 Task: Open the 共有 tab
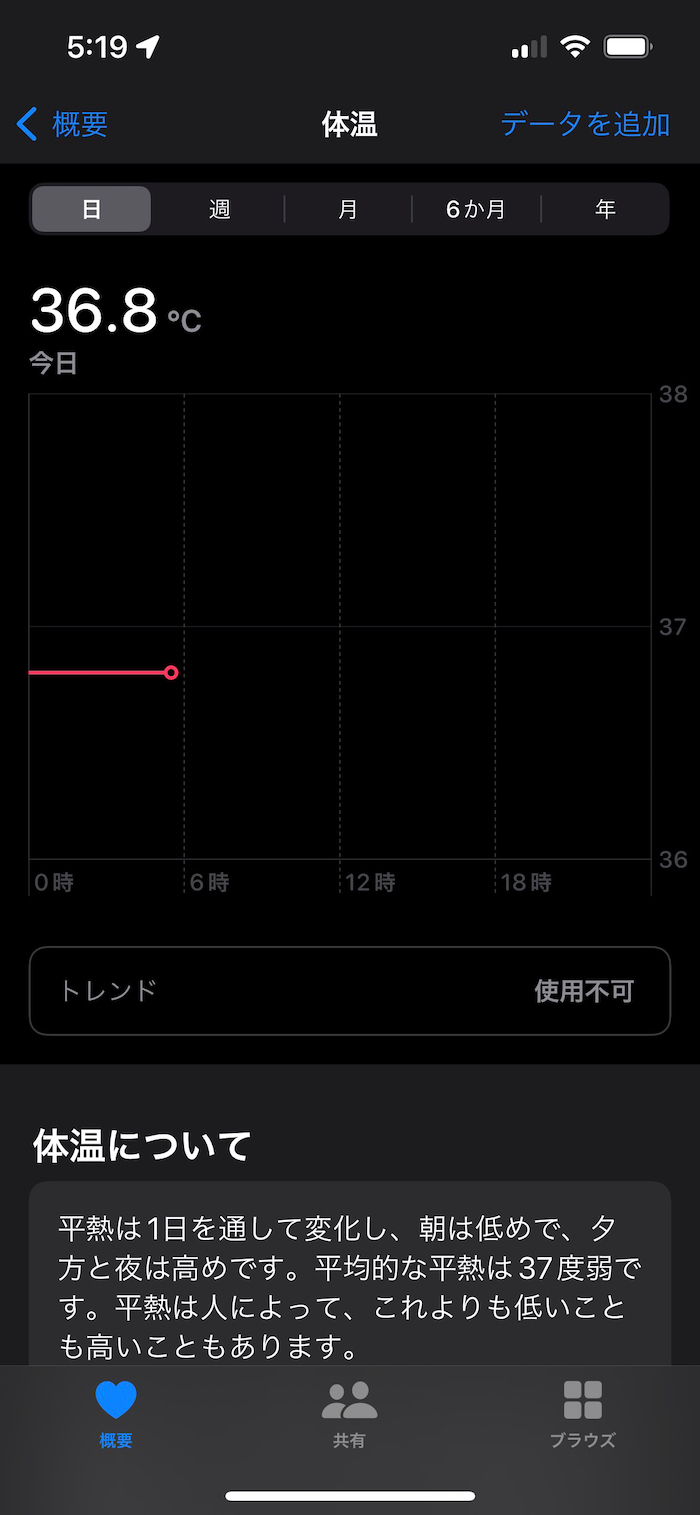[x=349, y=1413]
